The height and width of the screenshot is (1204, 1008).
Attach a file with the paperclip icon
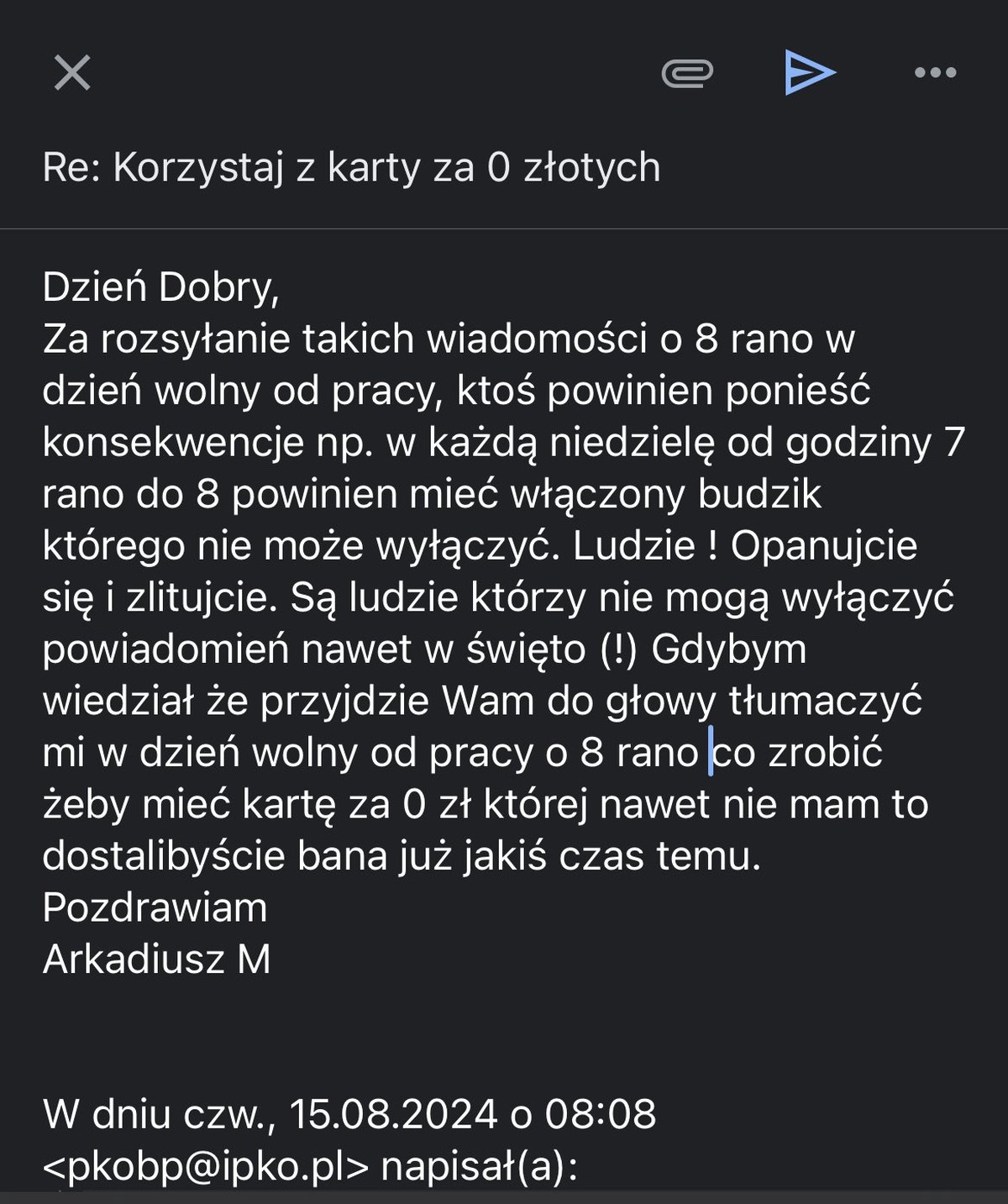[x=687, y=73]
